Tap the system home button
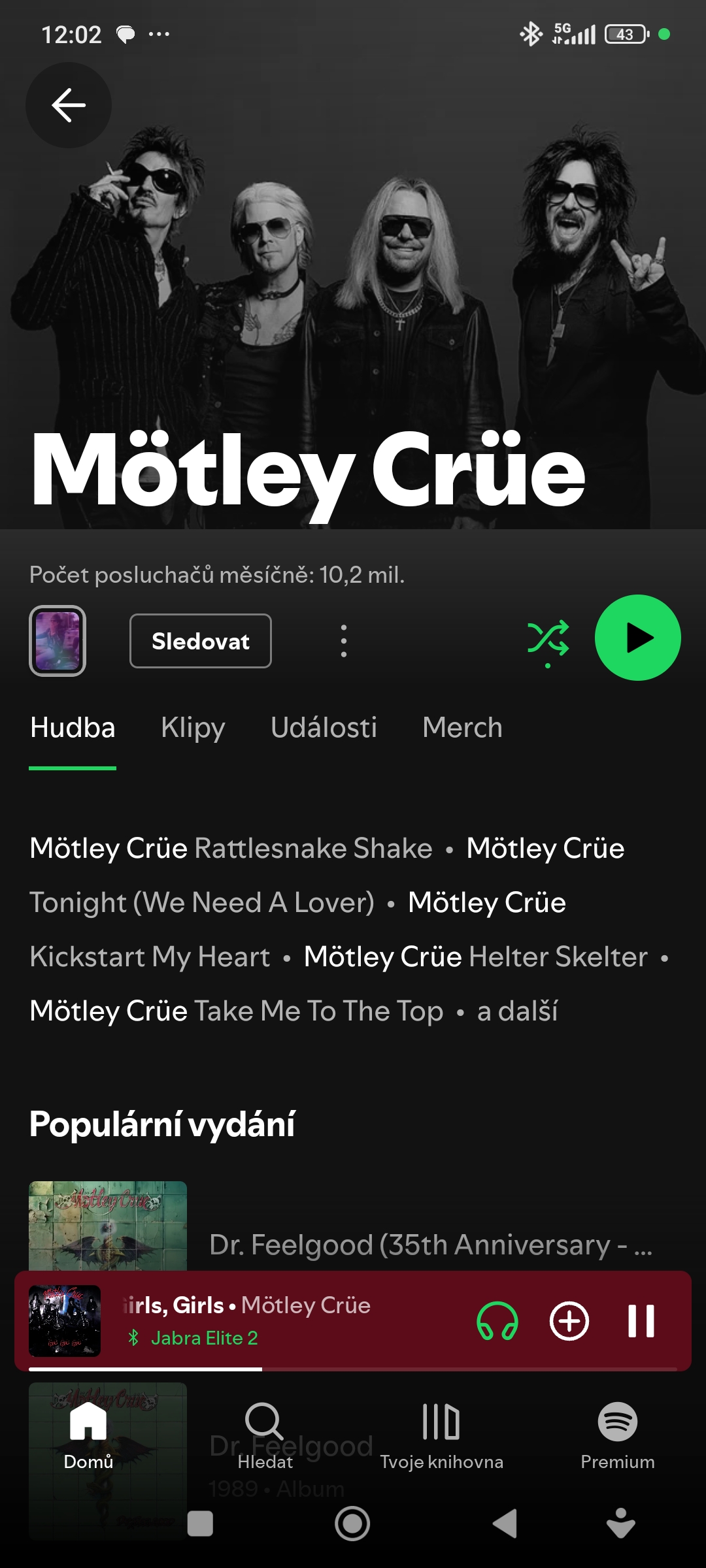The height and width of the screenshot is (1568, 706). 352,1524
